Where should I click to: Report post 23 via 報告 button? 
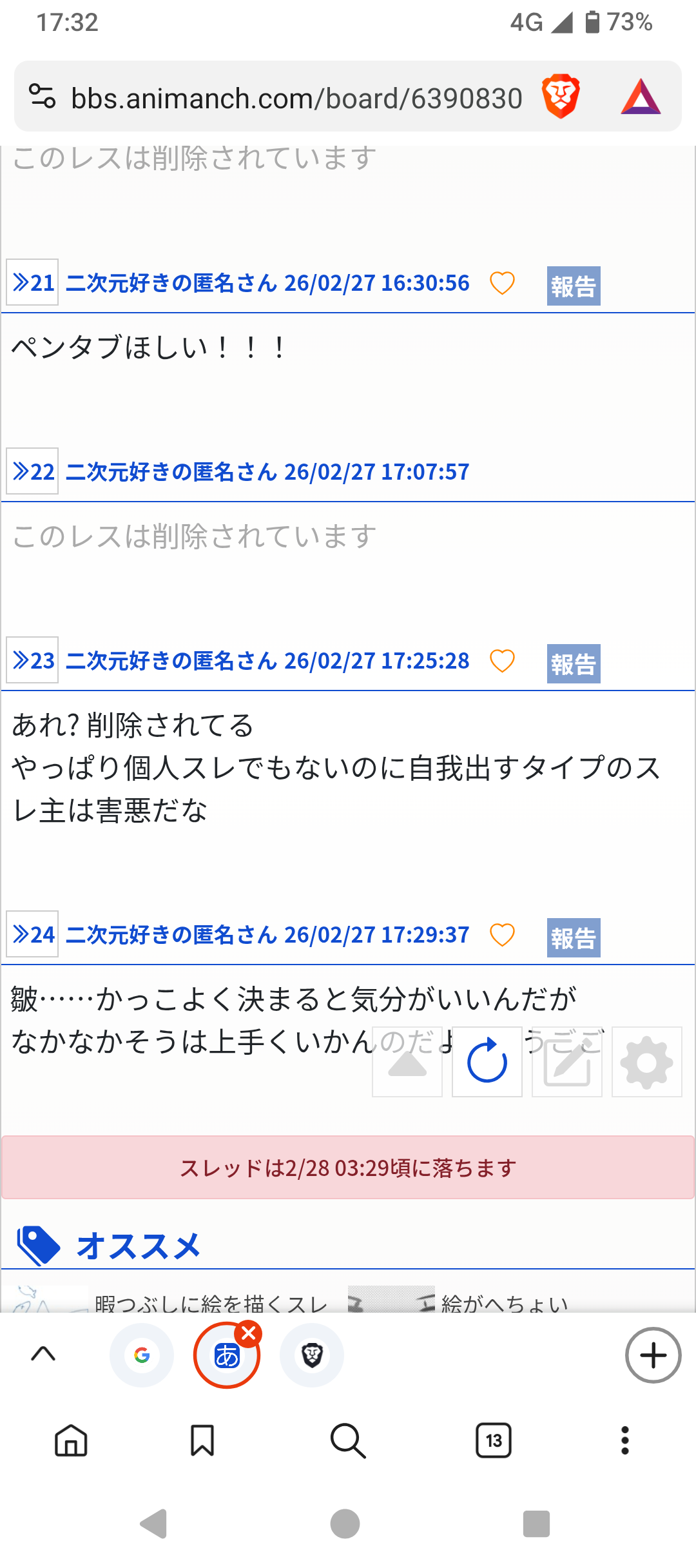coord(573,663)
